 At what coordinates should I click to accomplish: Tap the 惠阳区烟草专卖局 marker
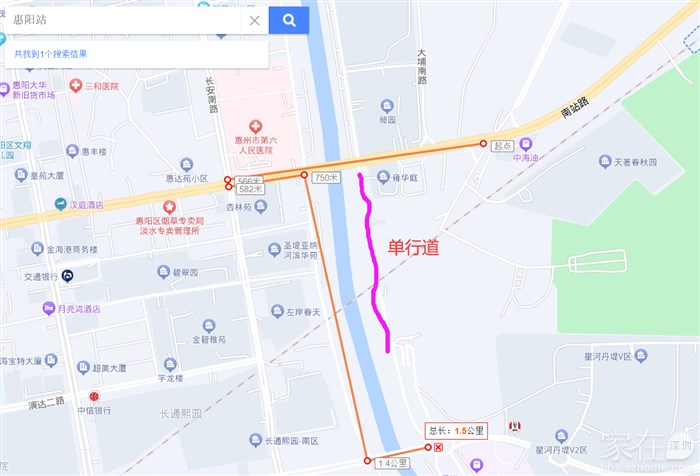coord(169,207)
